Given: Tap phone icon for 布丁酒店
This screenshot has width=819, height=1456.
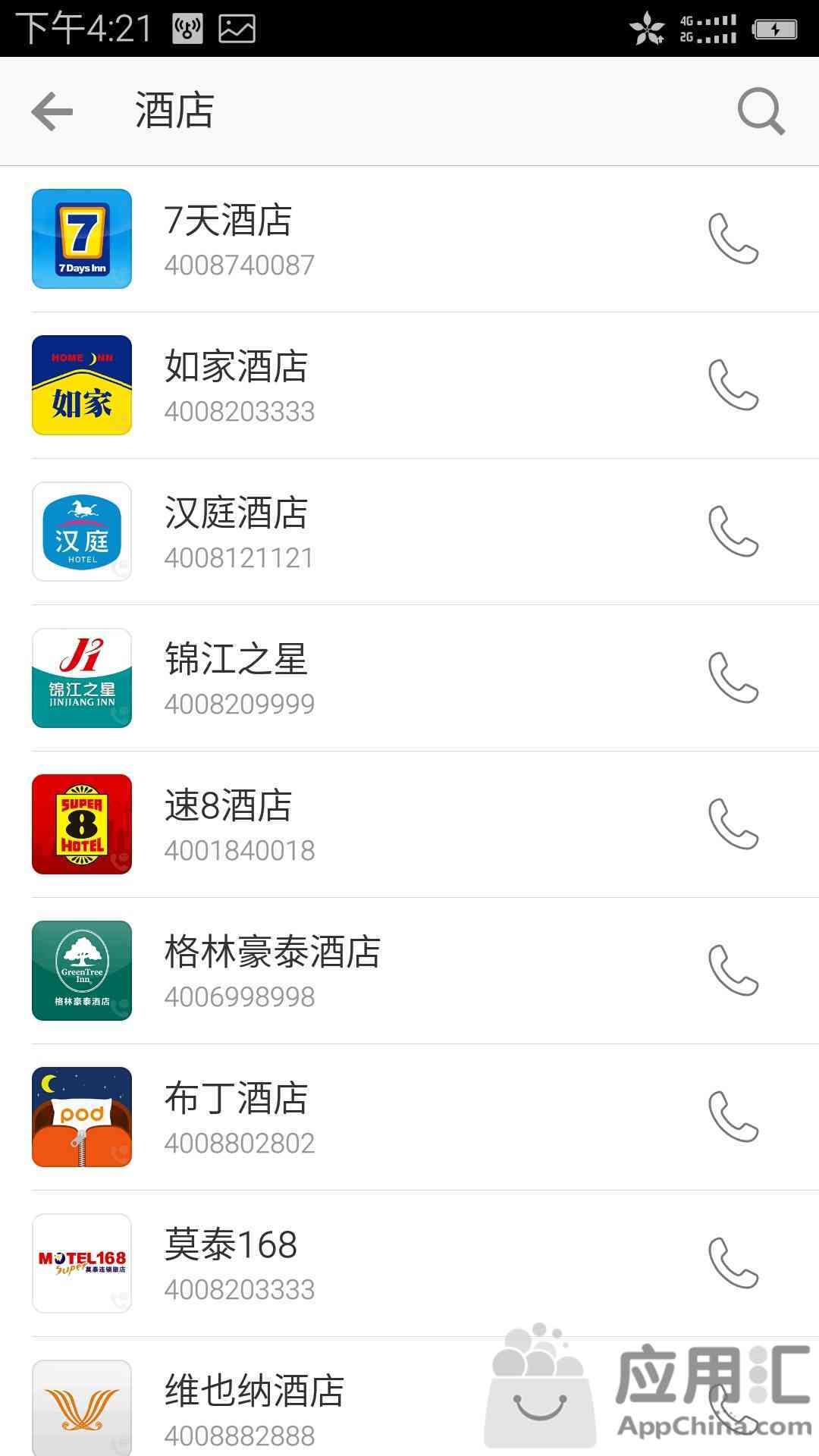Looking at the screenshot, I should [733, 1117].
